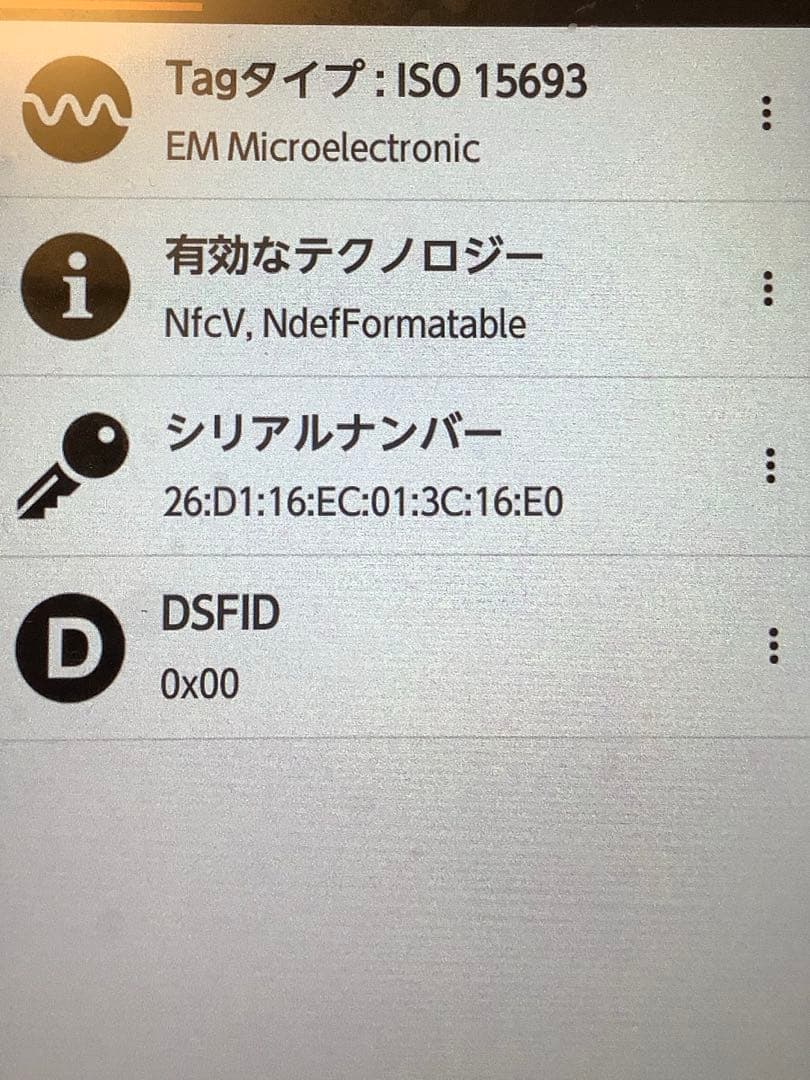
Task: Open overflow menu for Tagタイプ row
Action: [766, 113]
